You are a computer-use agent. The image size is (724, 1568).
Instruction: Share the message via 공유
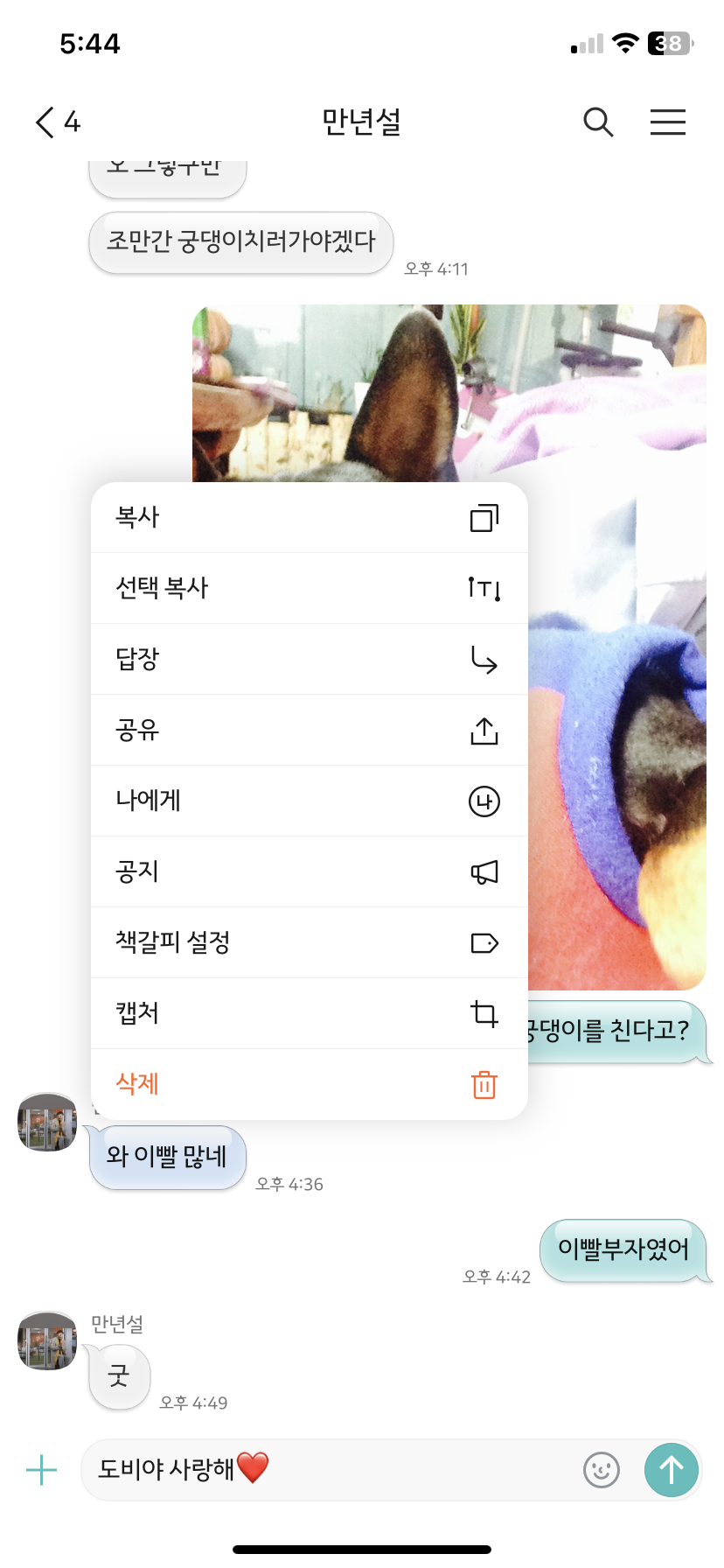point(310,730)
